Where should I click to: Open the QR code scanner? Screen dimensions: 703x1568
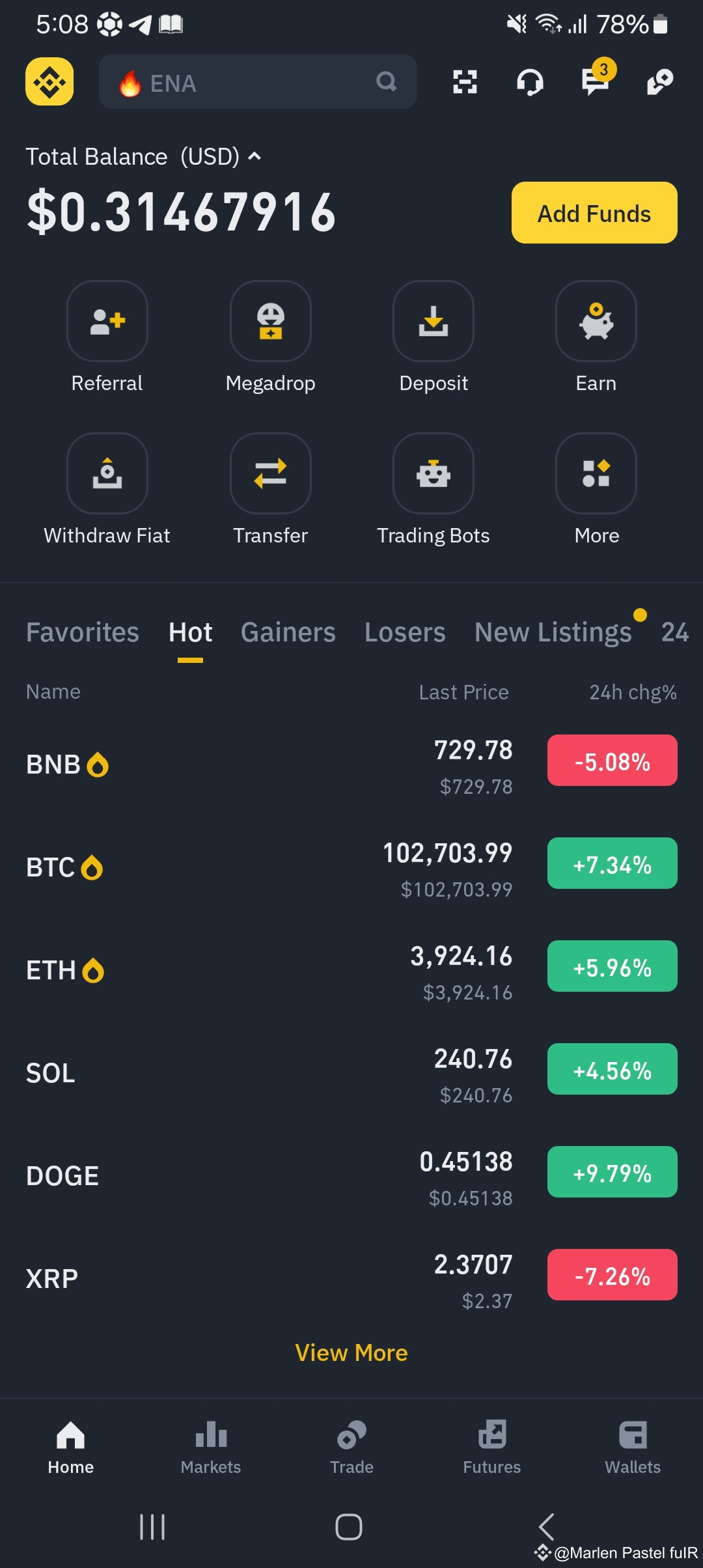pos(463,82)
